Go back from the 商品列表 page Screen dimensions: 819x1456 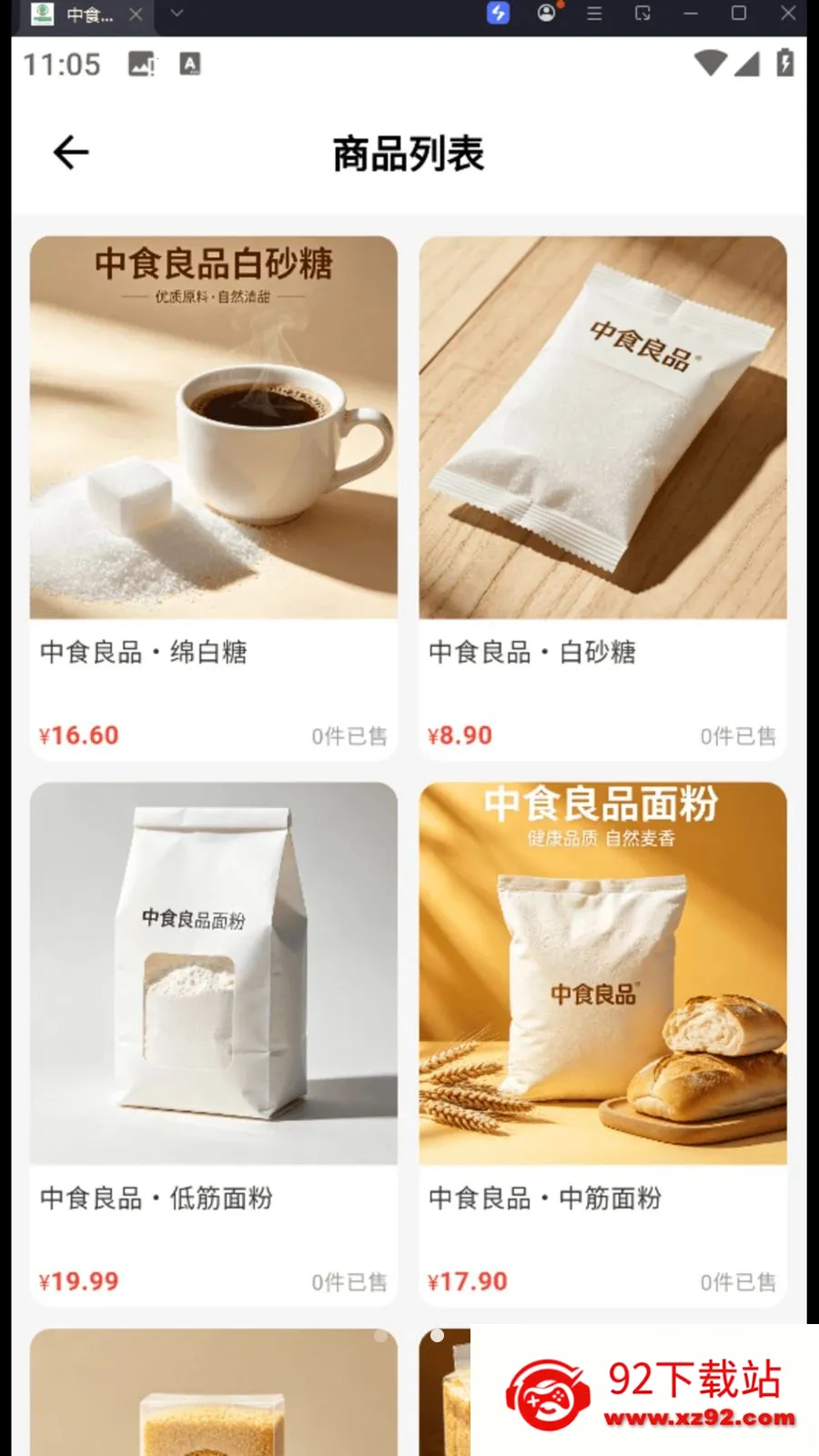click(x=71, y=152)
